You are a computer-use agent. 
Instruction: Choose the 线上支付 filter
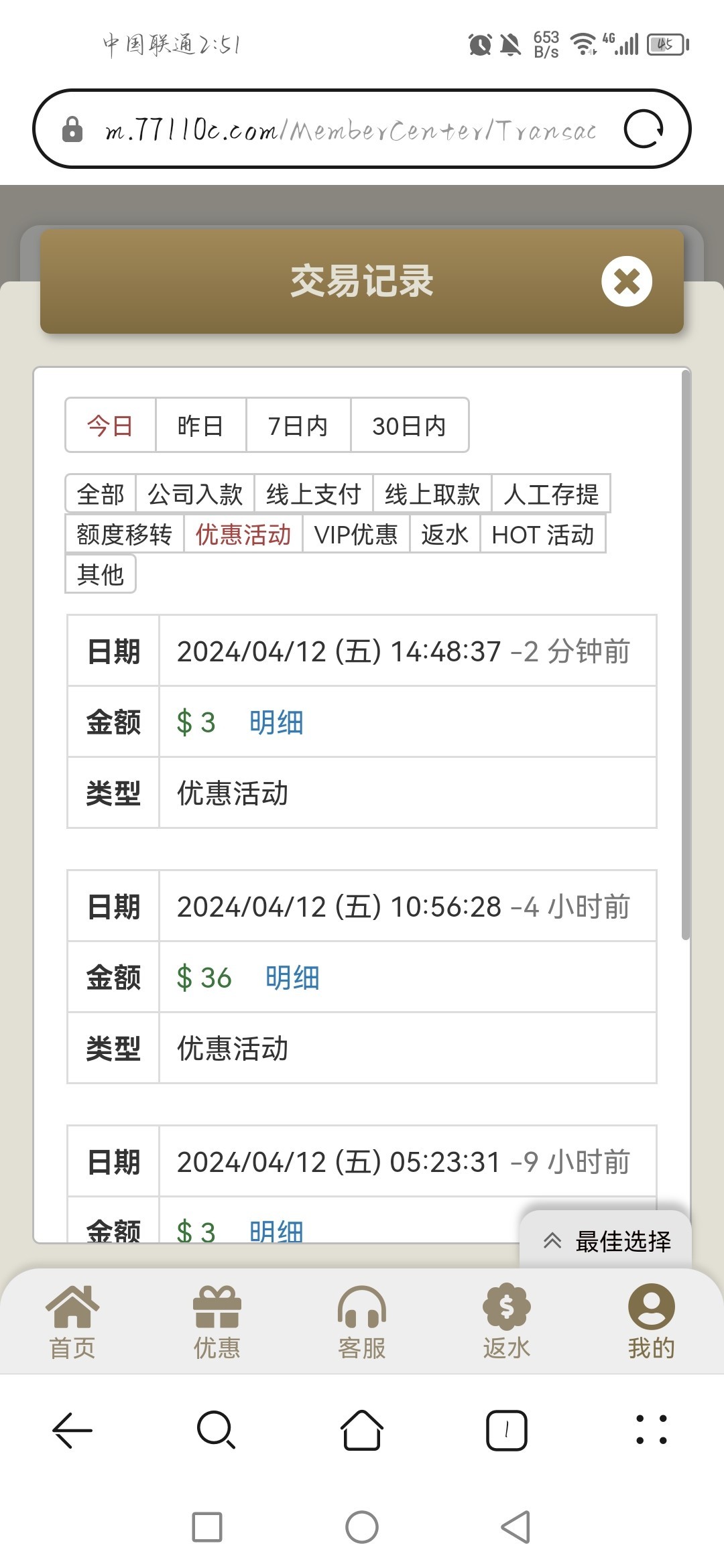coord(314,495)
